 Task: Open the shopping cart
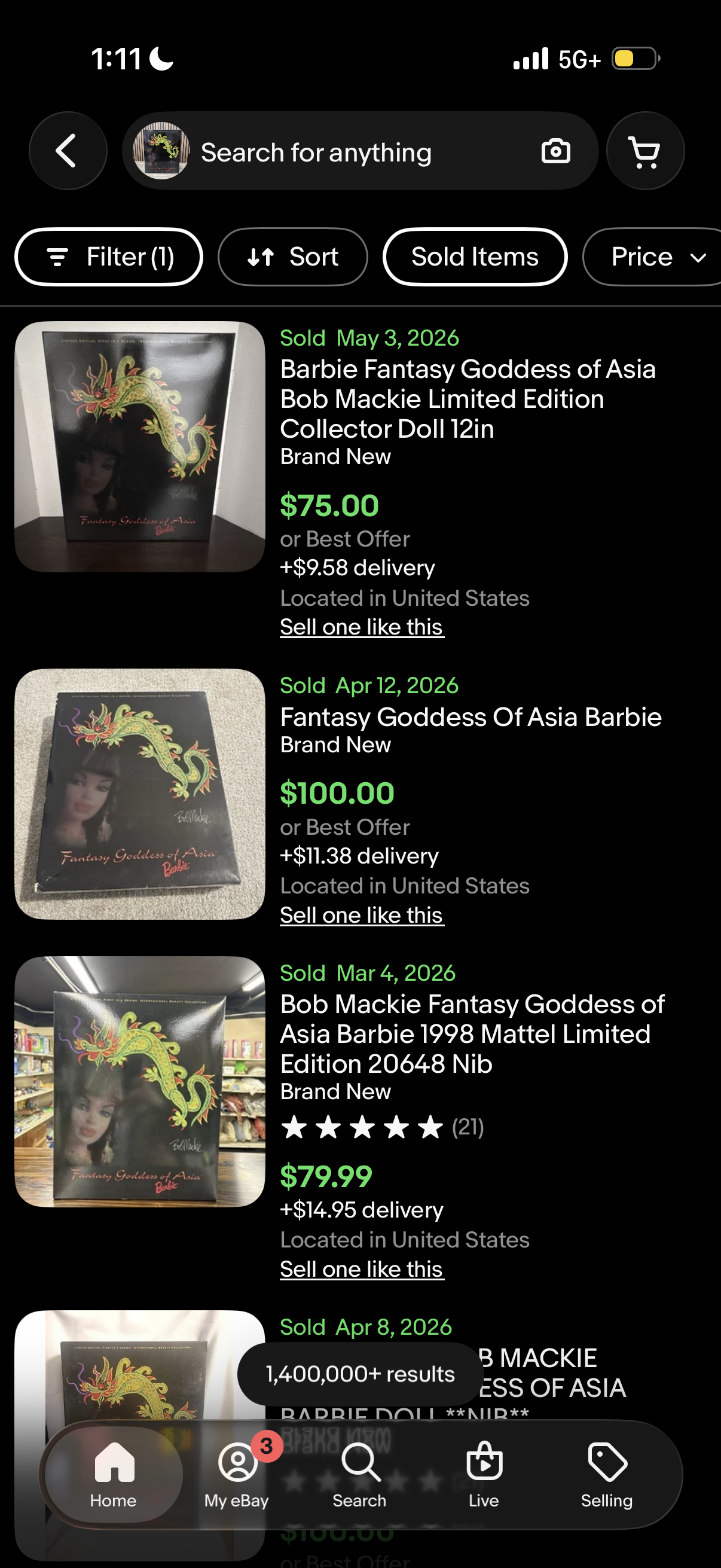(x=645, y=150)
